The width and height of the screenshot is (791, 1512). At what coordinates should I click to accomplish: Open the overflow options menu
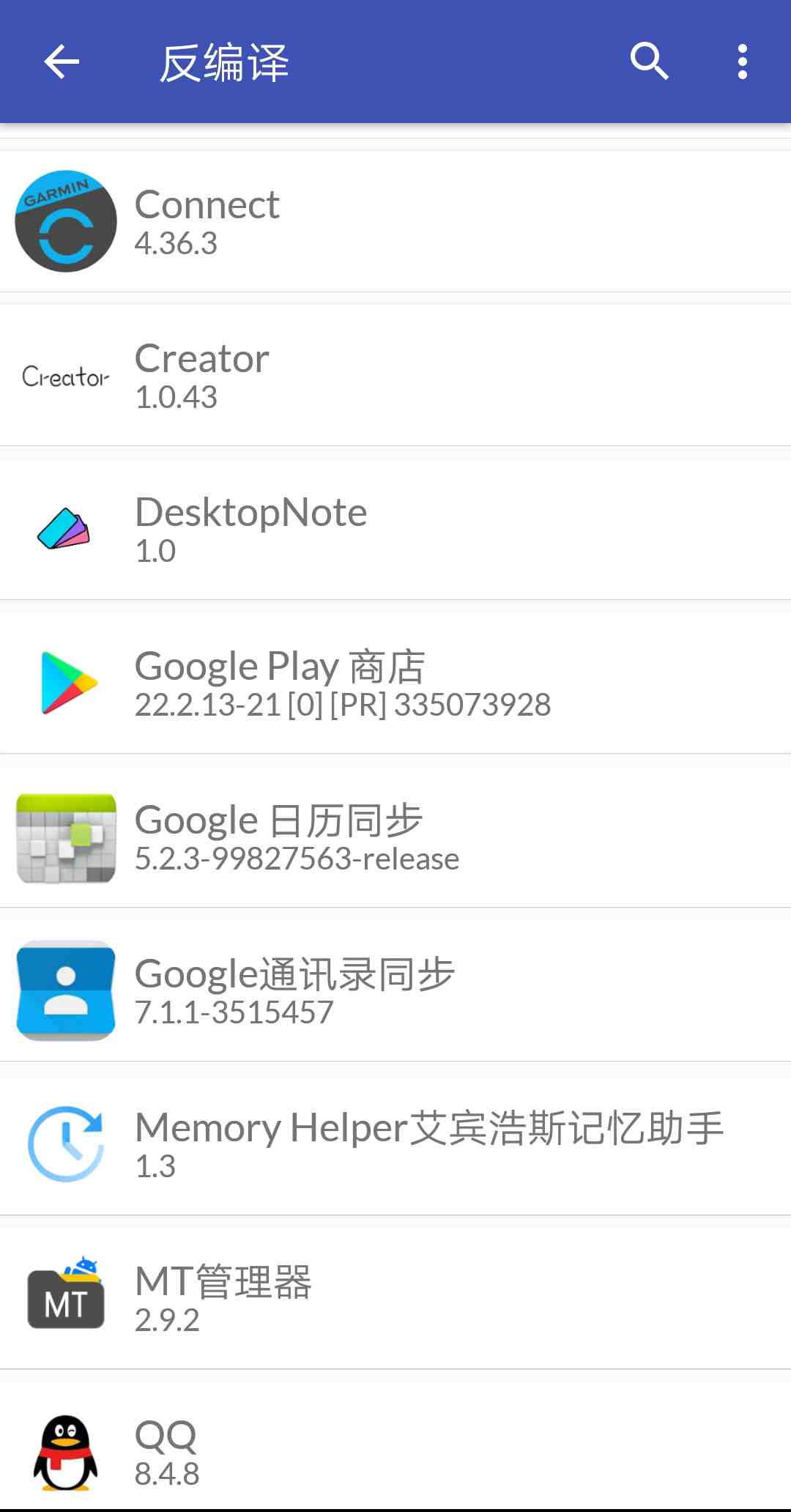pos(742,62)
